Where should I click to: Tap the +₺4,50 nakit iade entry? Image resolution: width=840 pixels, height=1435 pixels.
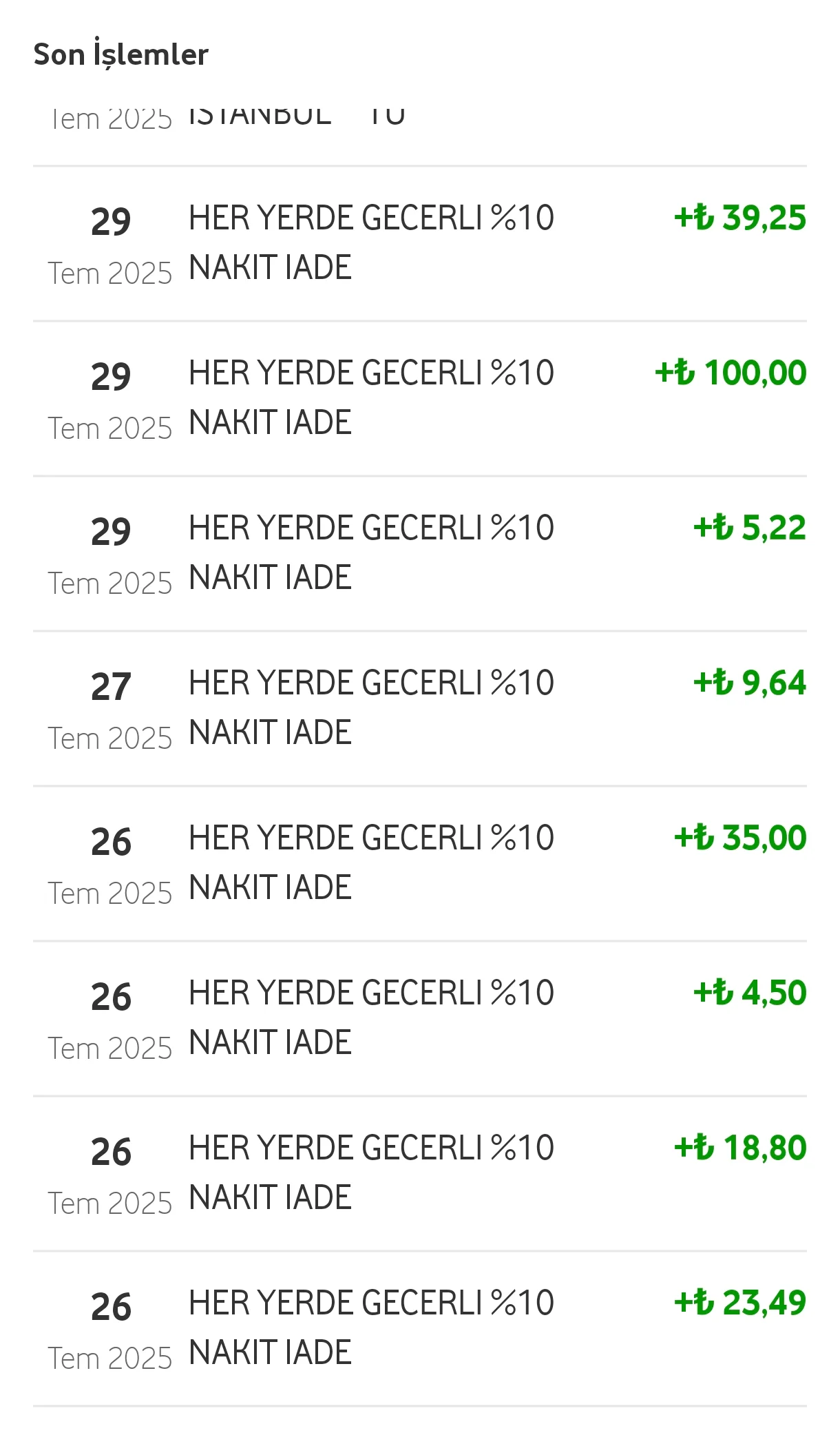[420, 1018]
